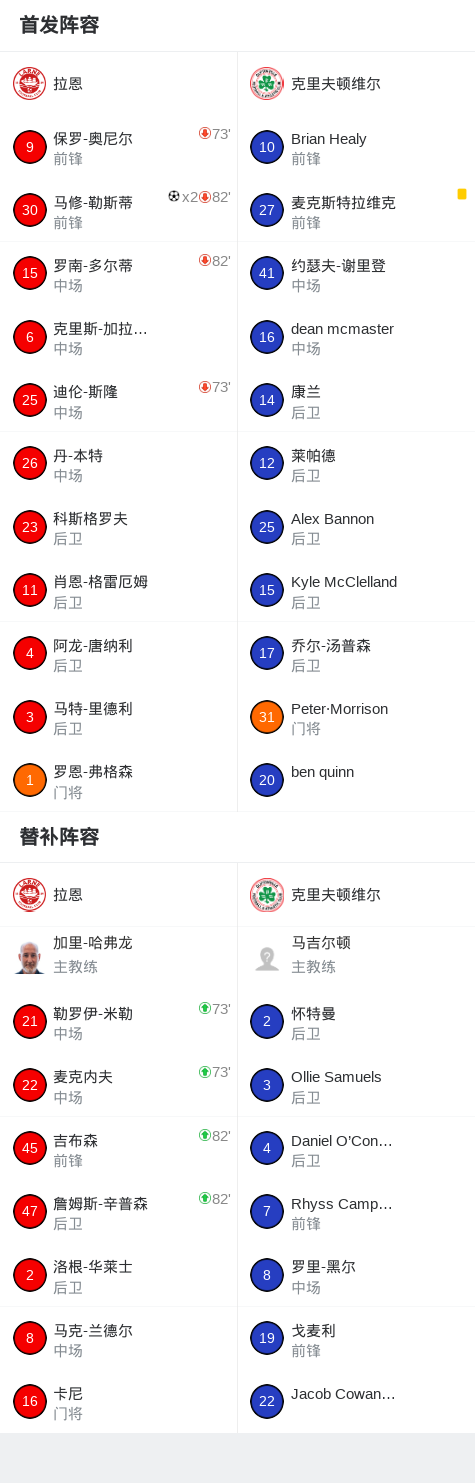
Task: Open dean mcmaster's player page
Action: click(356, 337)
